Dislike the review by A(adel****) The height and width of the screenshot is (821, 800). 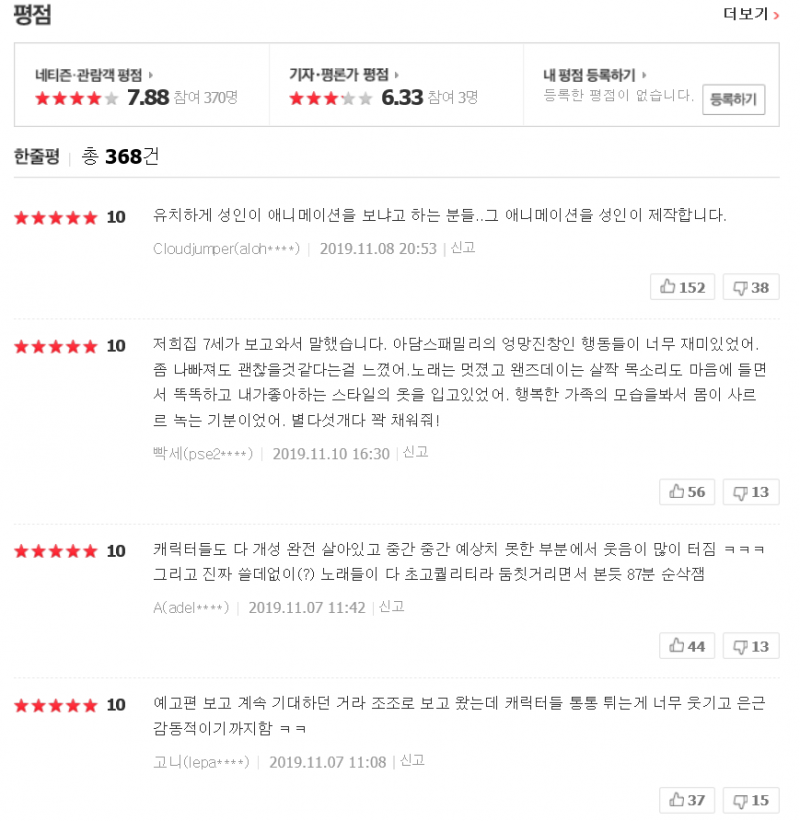point(750,647)
